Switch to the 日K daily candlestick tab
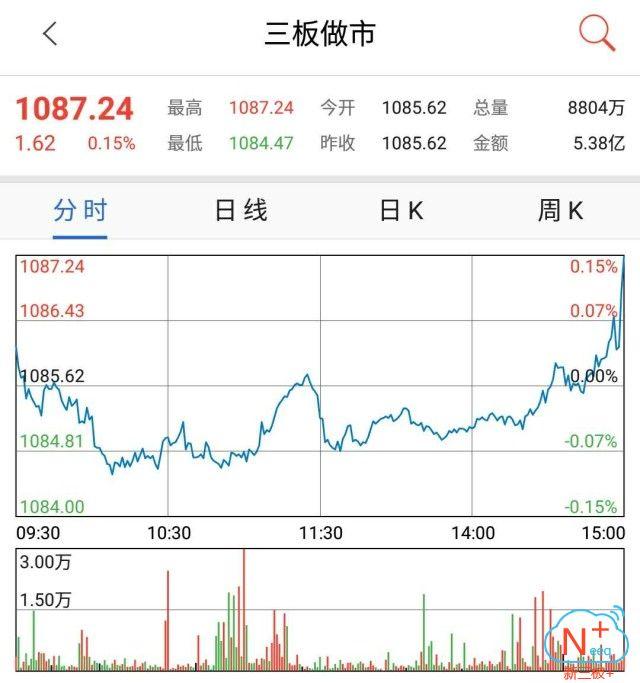This screenshot has height=683, width=640. tap(401, 211)
